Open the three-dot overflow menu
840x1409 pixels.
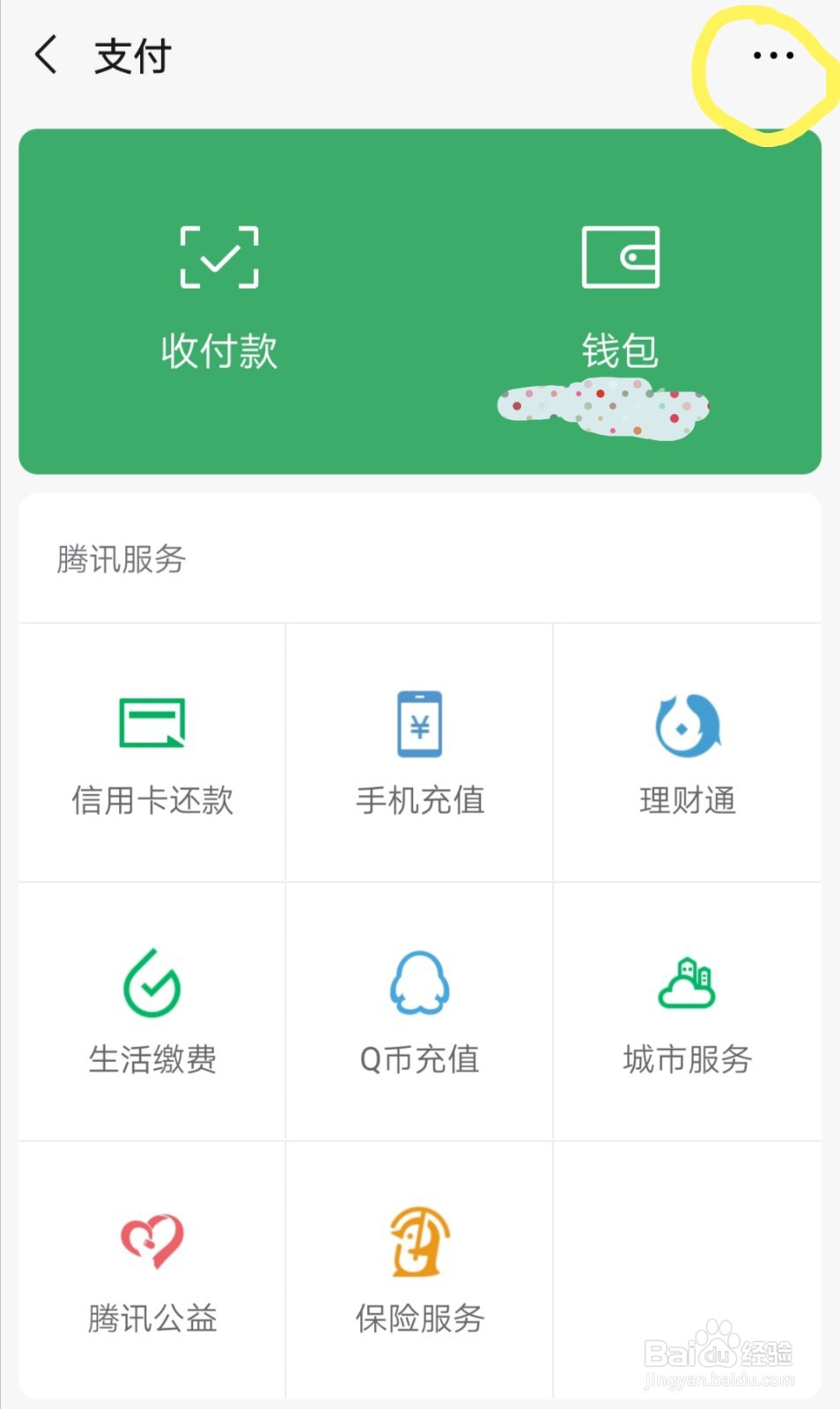click(773, 55)
